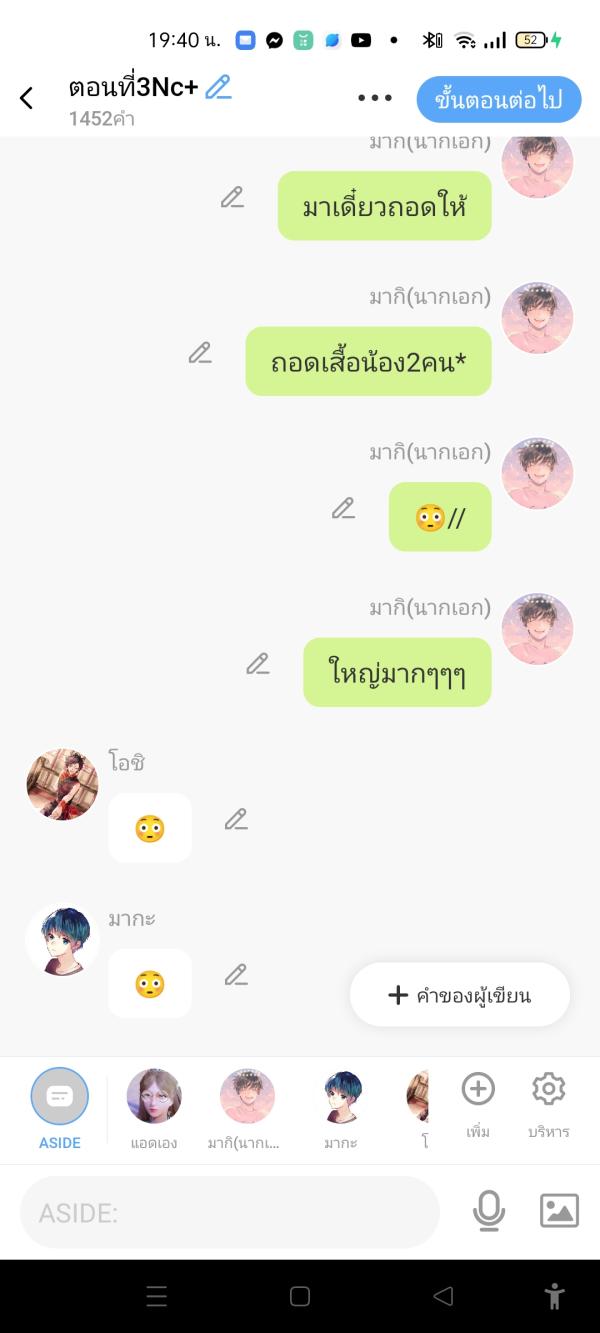Focus the ASIDE text input field
This screenshot has height=1333, width=600.
pyautogui.click(x=230, y=1213)
